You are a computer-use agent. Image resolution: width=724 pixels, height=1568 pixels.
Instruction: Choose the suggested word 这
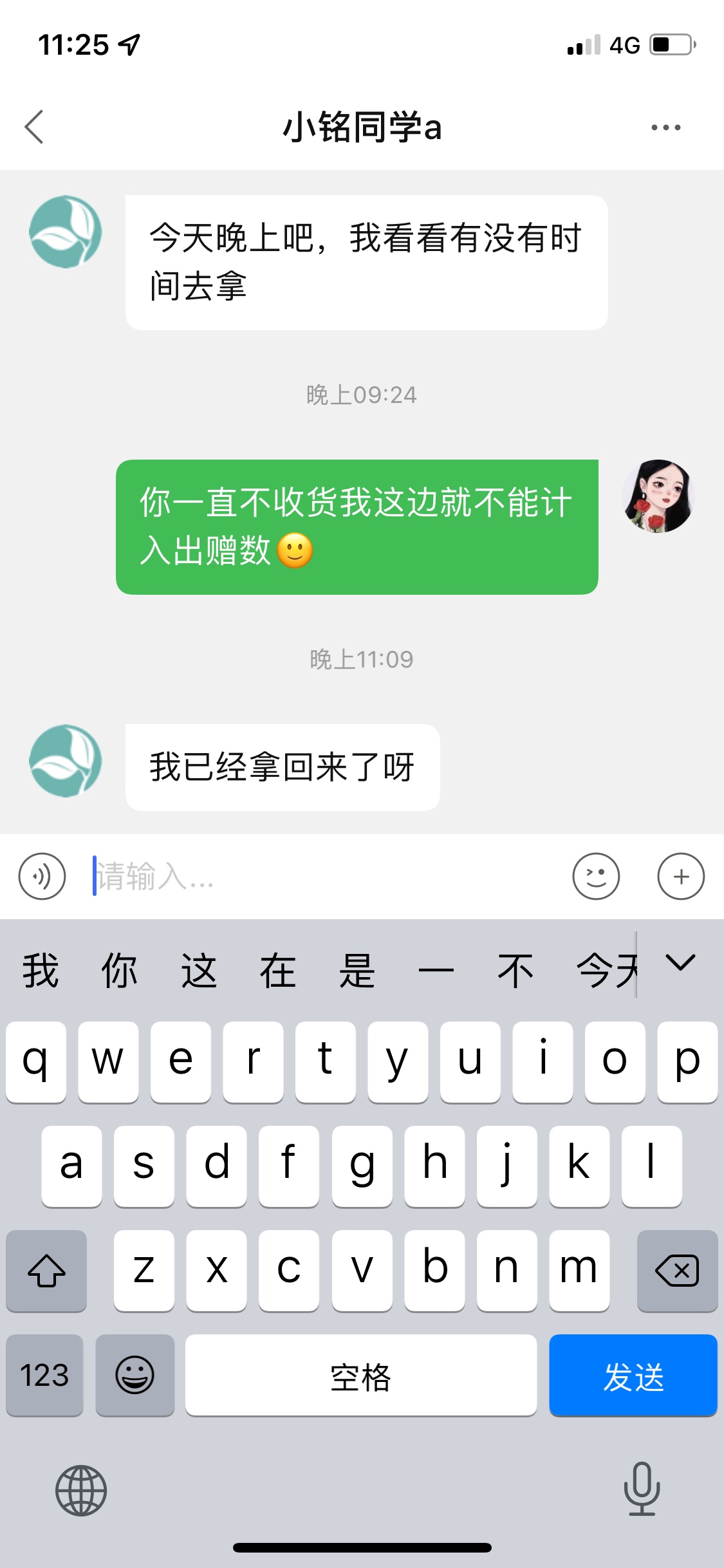[198, 970]
